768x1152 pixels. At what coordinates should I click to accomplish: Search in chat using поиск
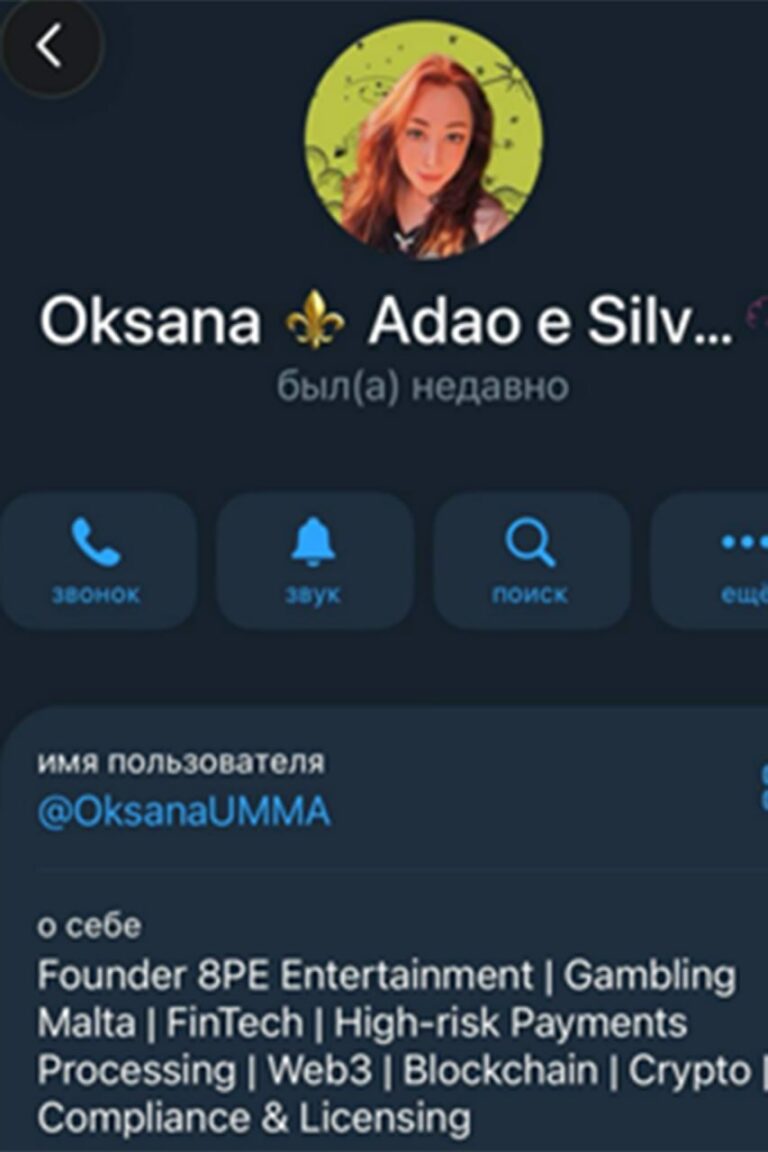531,560
